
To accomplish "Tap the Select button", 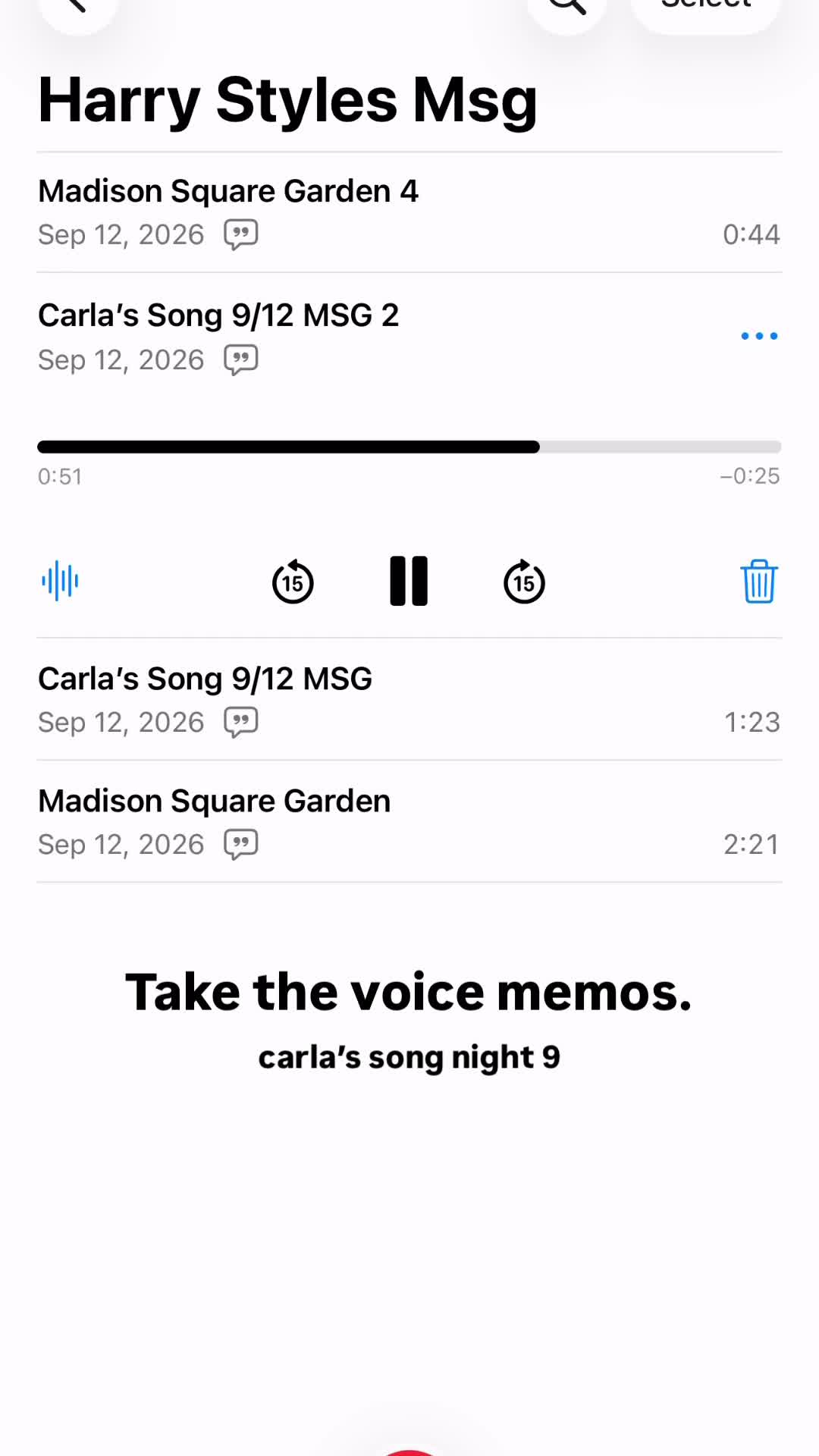I will (x=706, y=8).
